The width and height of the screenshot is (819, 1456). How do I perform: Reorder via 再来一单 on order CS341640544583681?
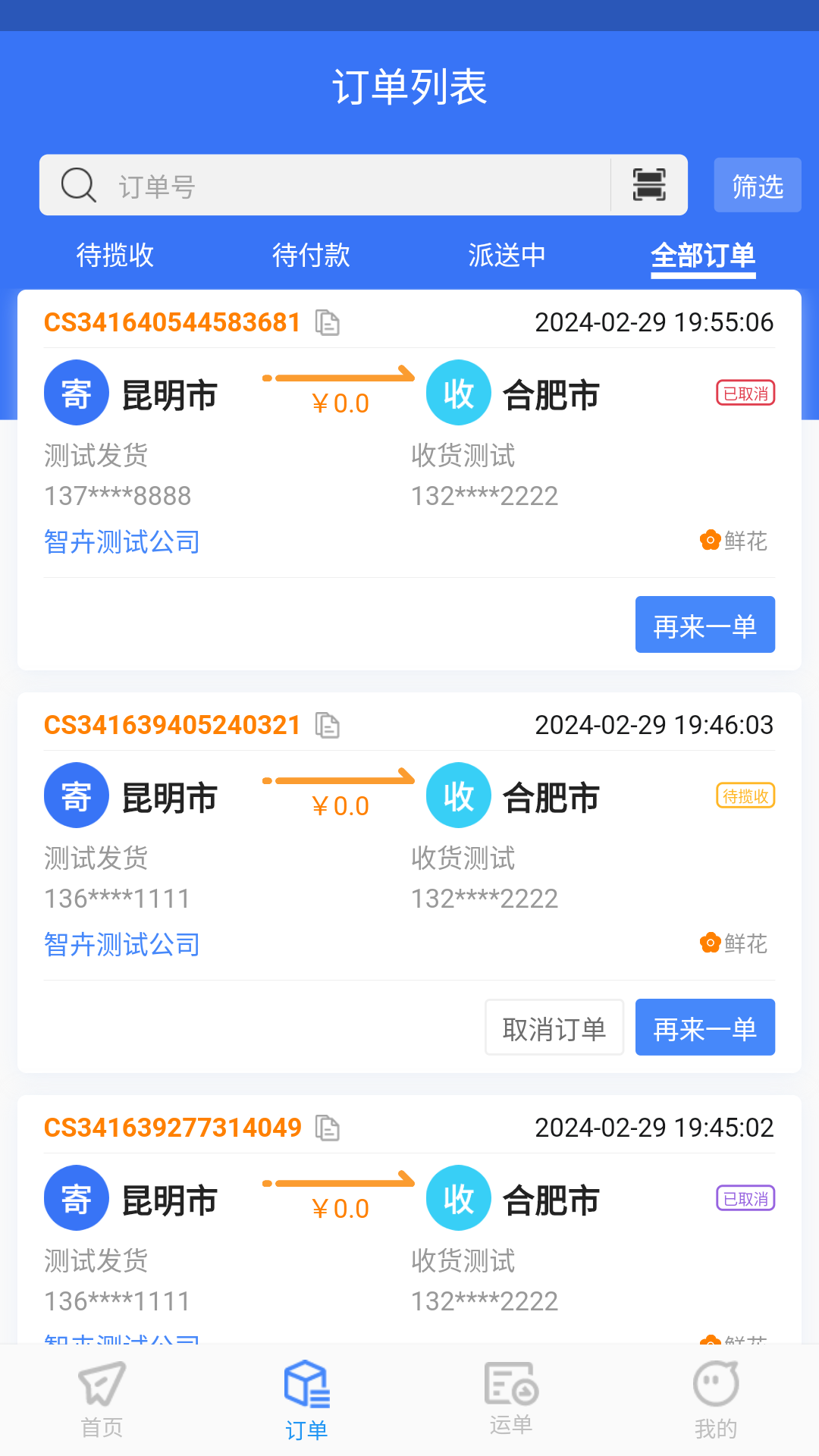704,625
